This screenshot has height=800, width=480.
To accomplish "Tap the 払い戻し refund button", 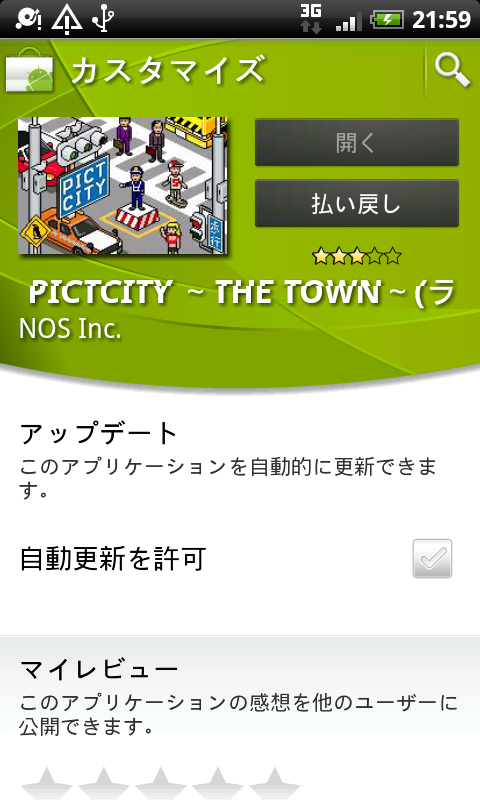I will click(357, 204).
